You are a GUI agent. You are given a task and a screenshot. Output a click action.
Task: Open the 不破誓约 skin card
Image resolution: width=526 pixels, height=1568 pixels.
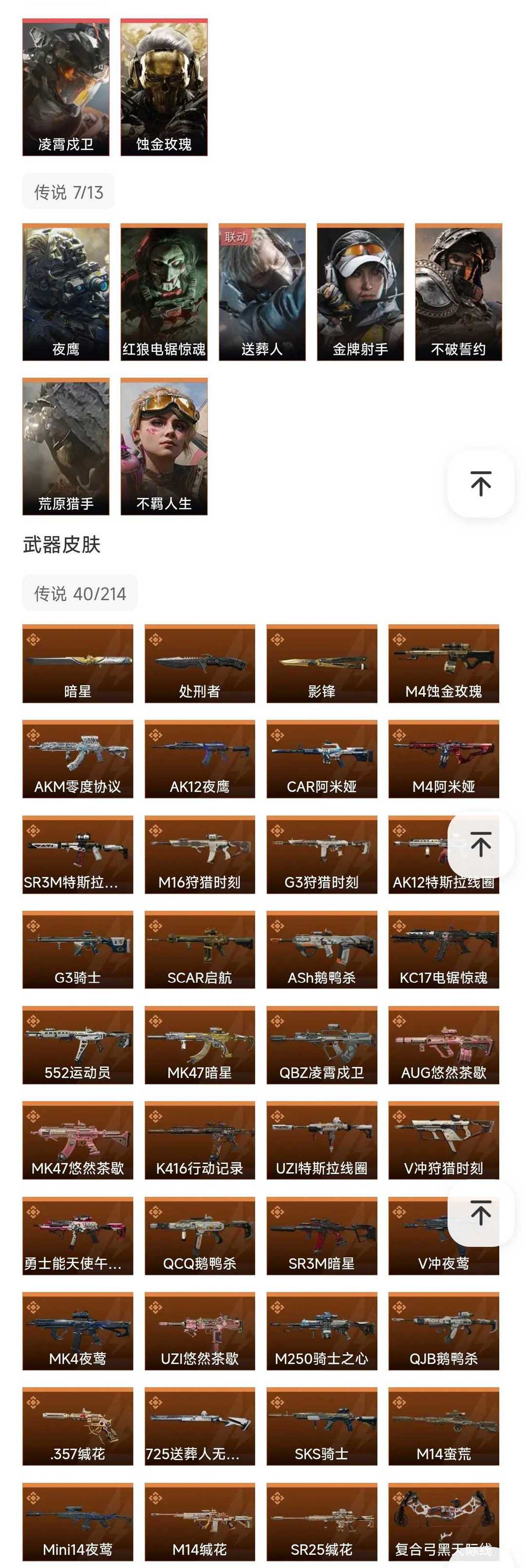click(x=458, y=292)
